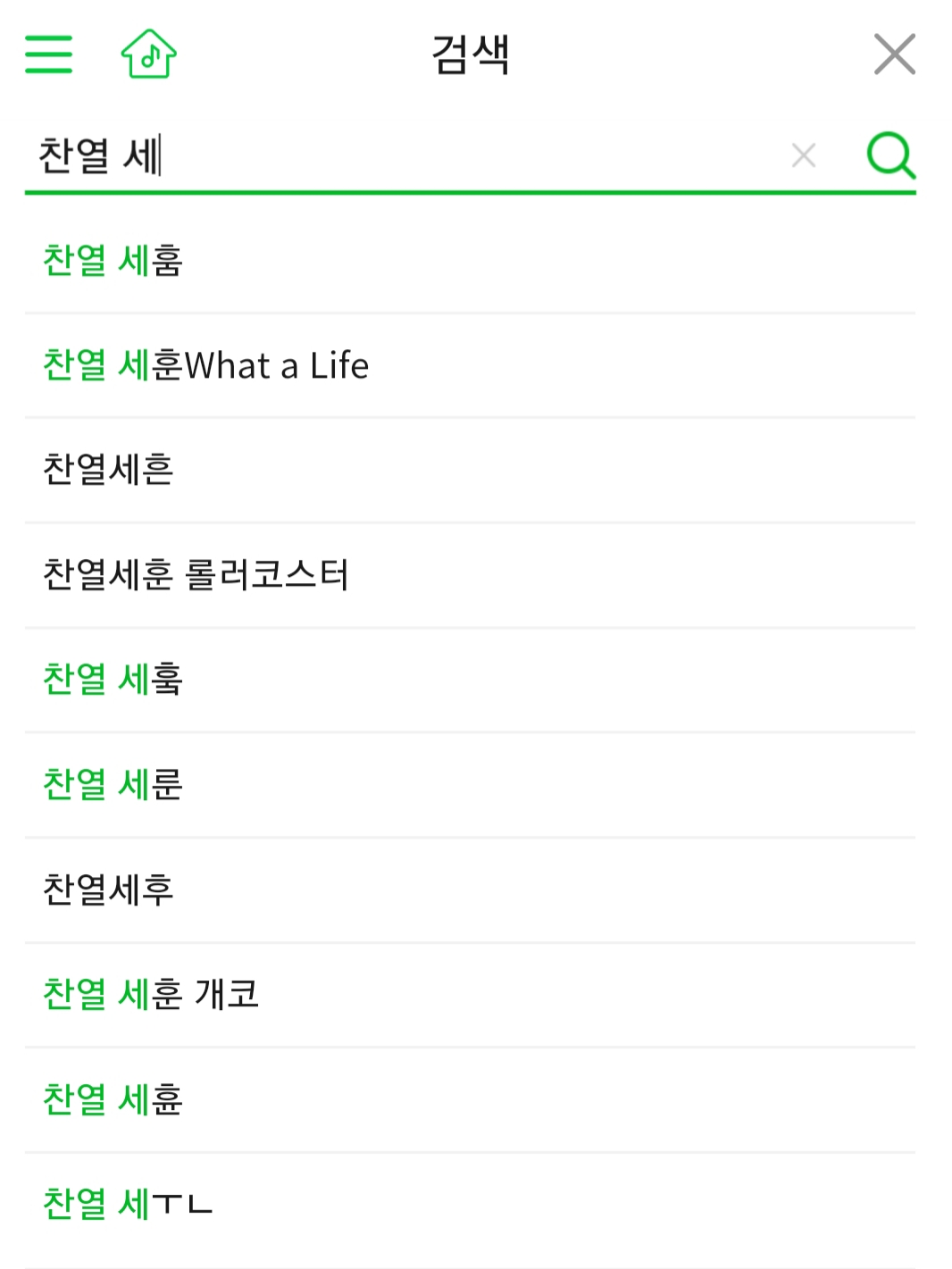Open suggestion 찬열 세훈 개코
Image resolution: width=952 pixels, height=1269 pixels.
point(152,996)
